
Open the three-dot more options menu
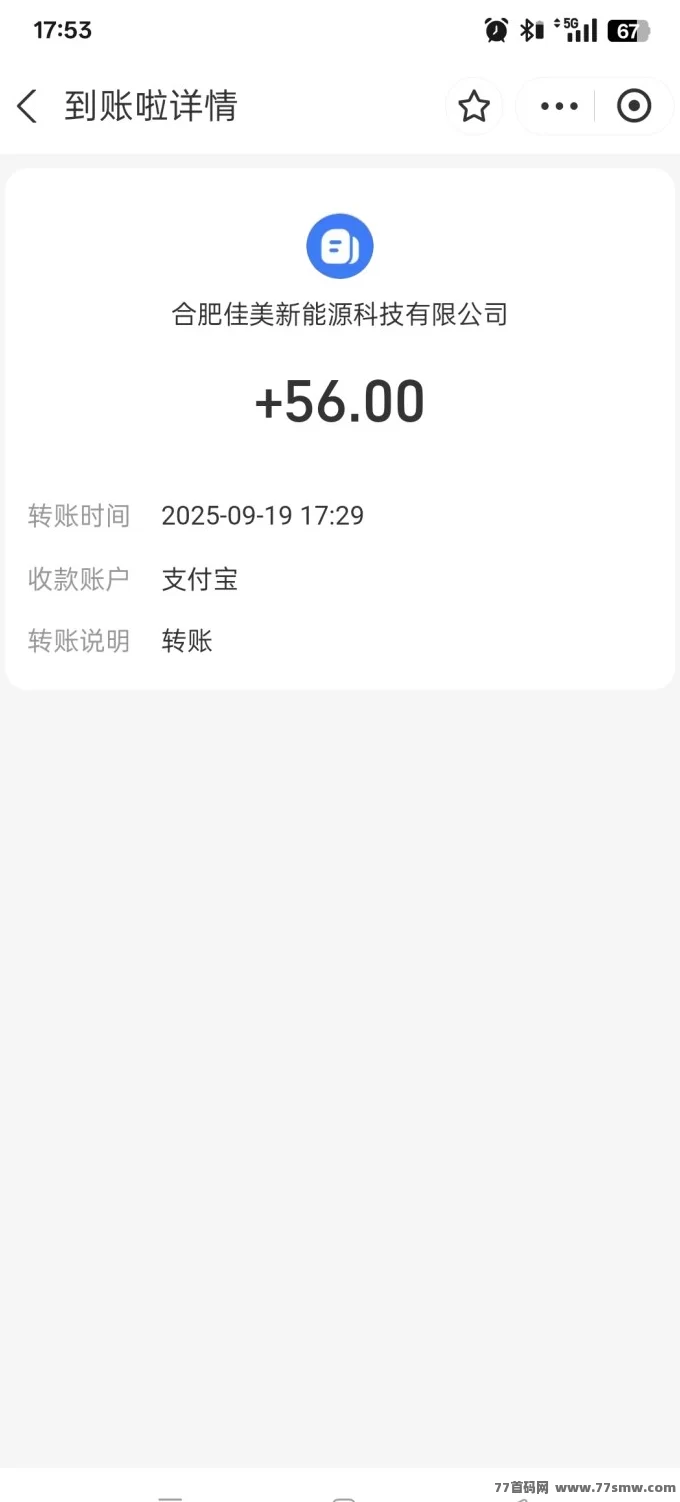click(559, 106)
